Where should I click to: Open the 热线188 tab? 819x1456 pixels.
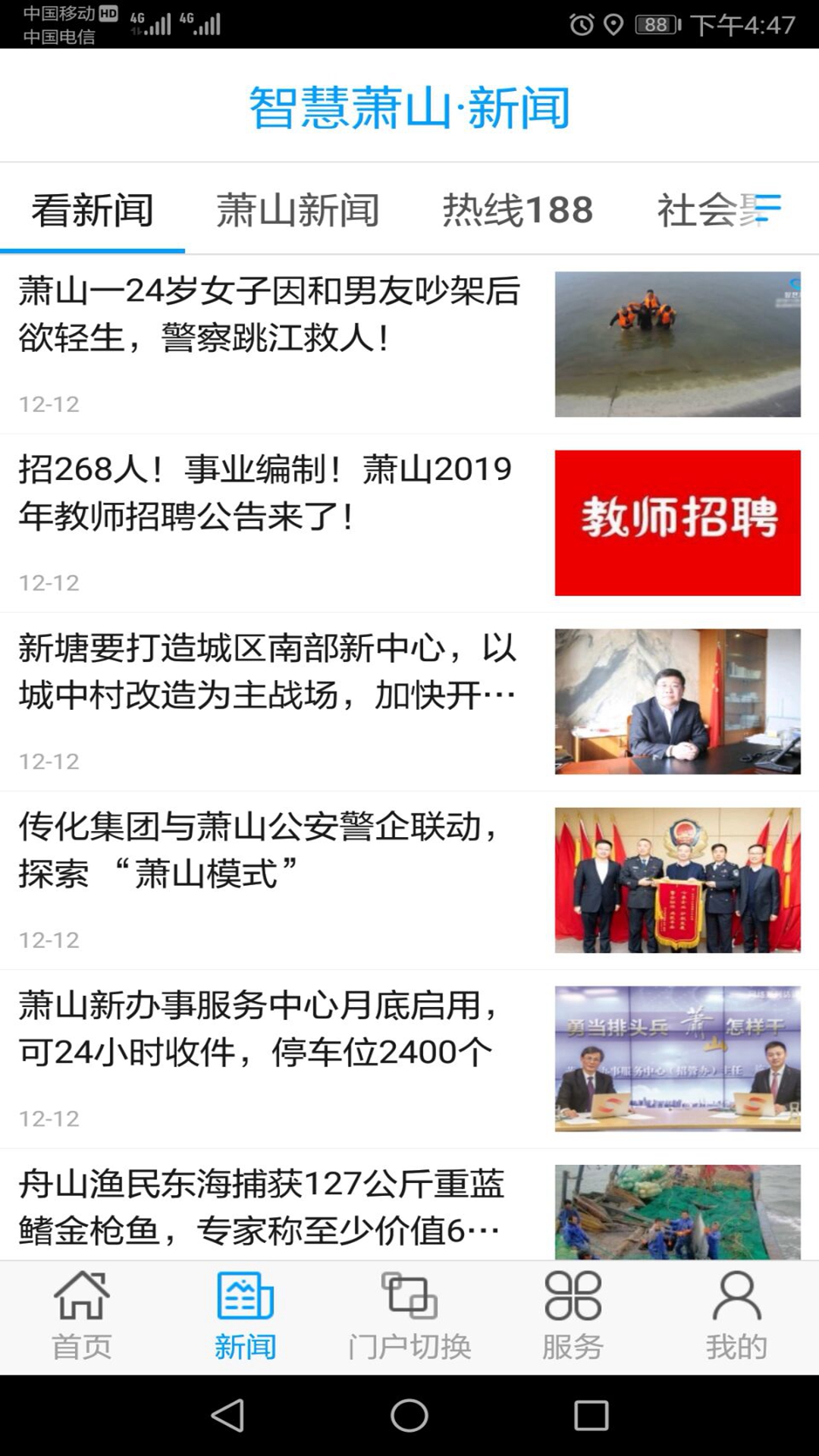click(x=516, y=211)
